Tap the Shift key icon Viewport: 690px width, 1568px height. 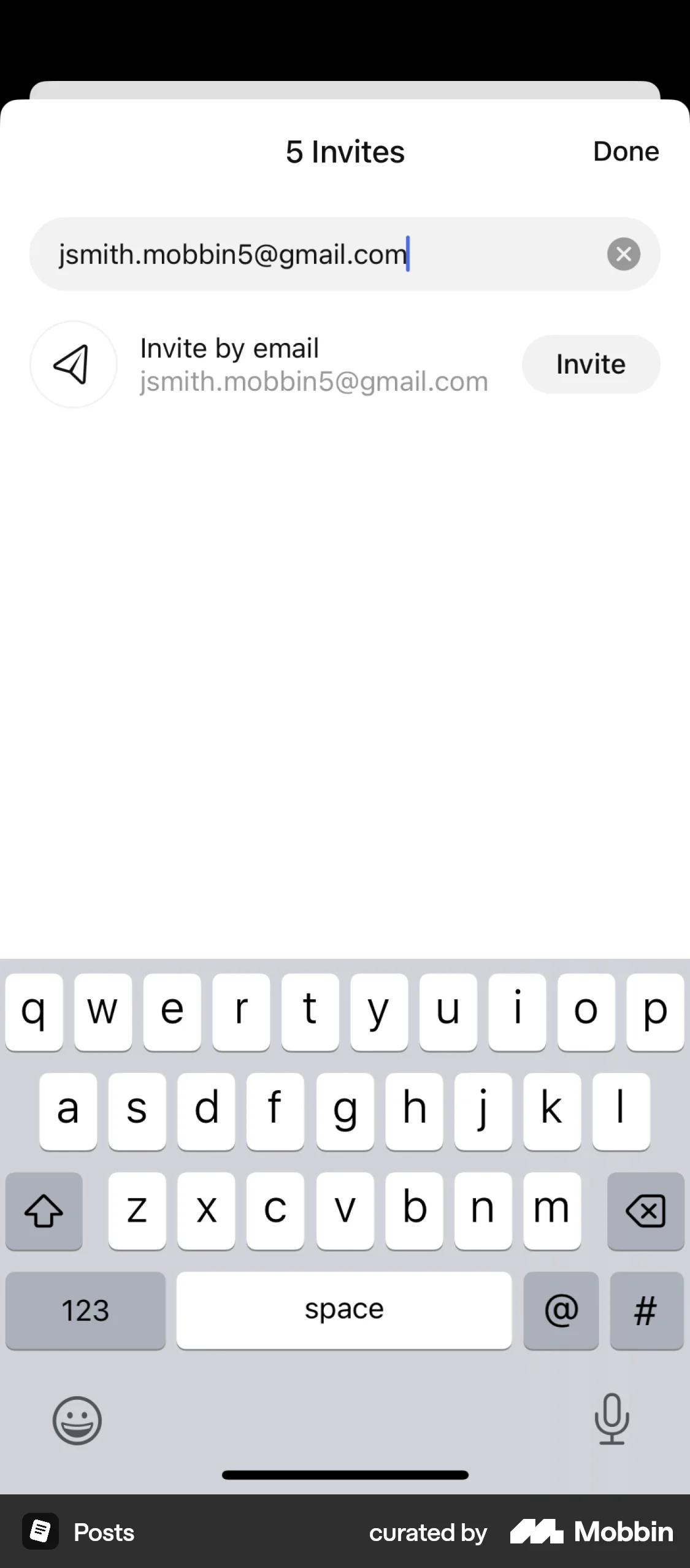pyautogui.click(x=44, y=1212)
